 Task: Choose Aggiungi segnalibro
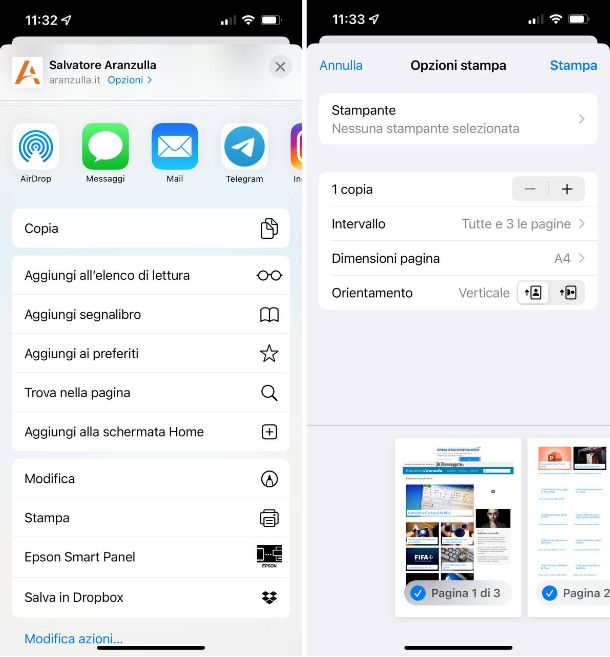coord(150,315)
